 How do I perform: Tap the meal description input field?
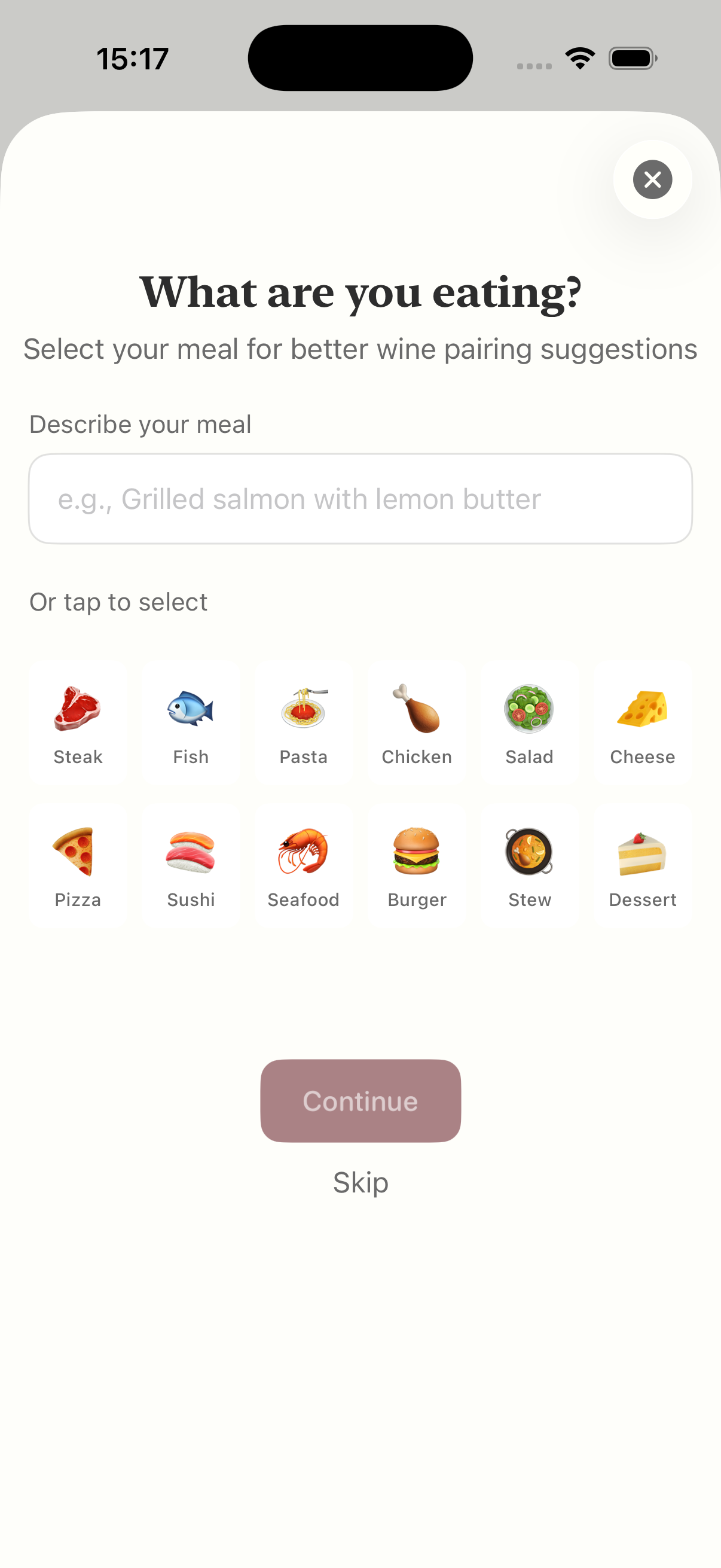pyautogui.click(x=360, y=499)
